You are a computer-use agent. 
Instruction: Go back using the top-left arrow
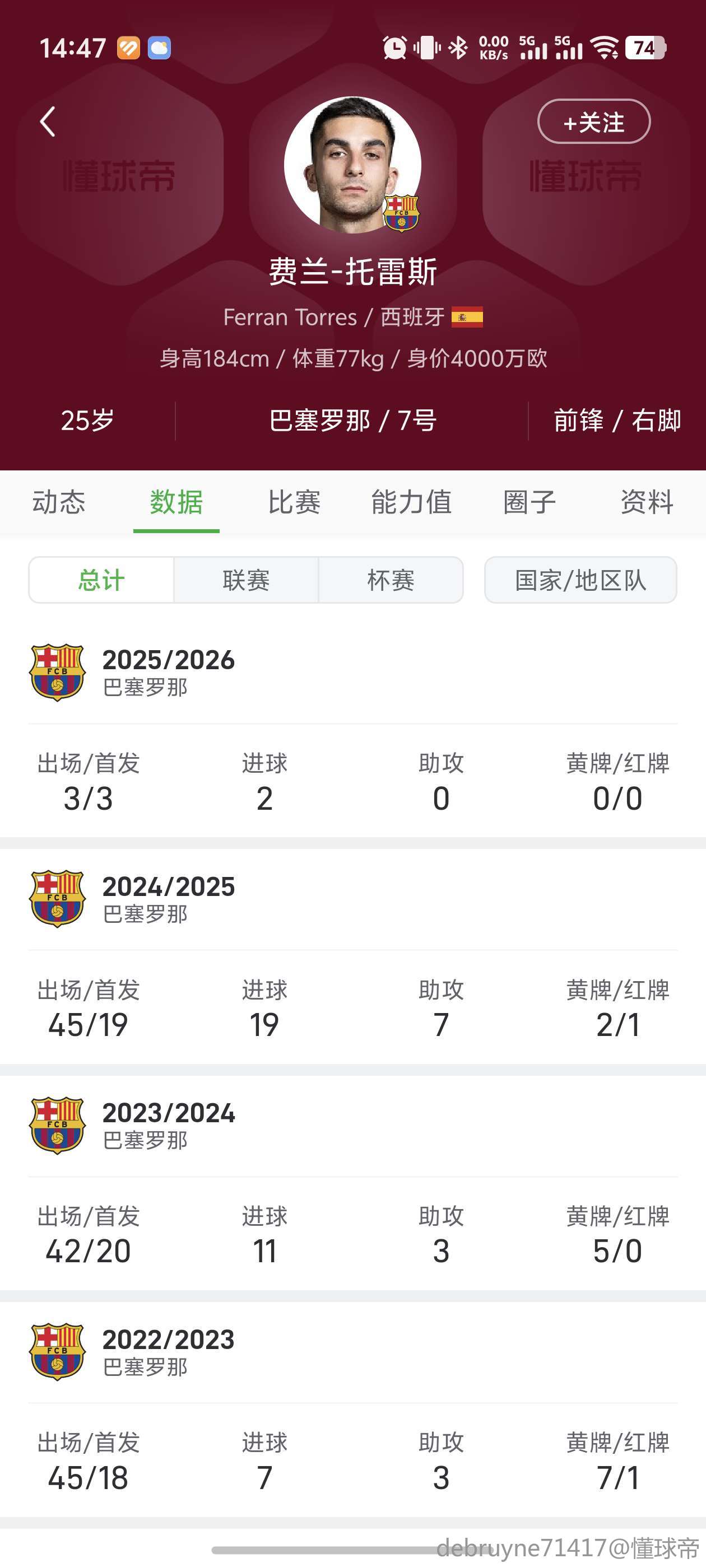(48, 122)
